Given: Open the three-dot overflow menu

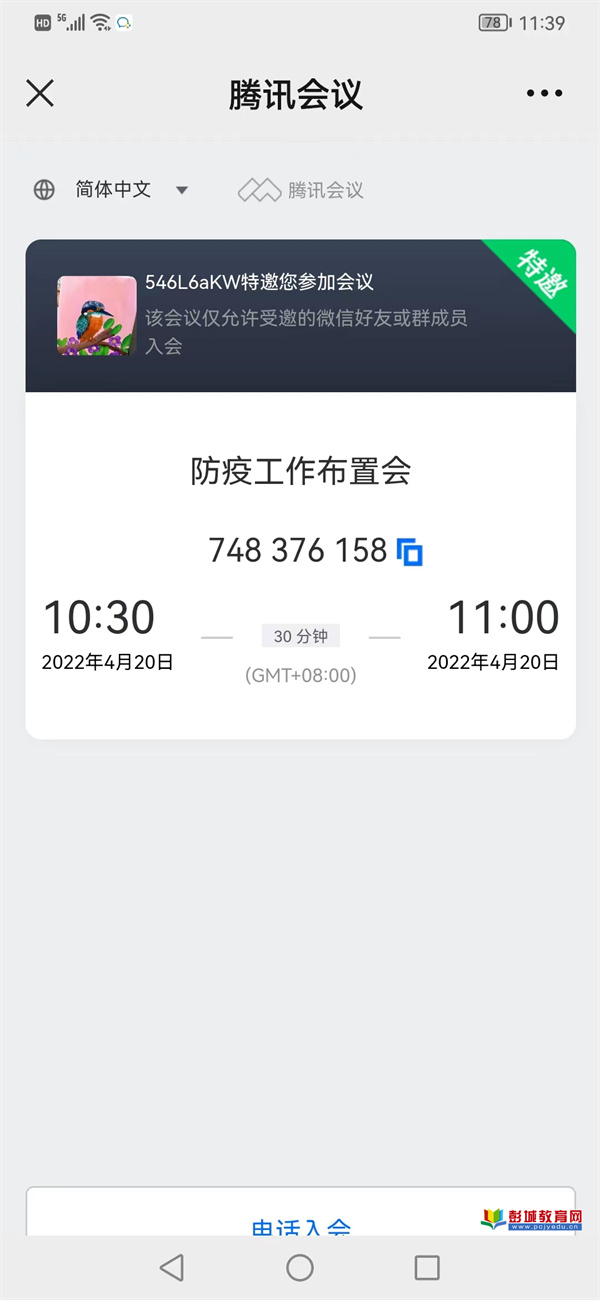Looking at the screenshot, I should (x=544, y=94).
